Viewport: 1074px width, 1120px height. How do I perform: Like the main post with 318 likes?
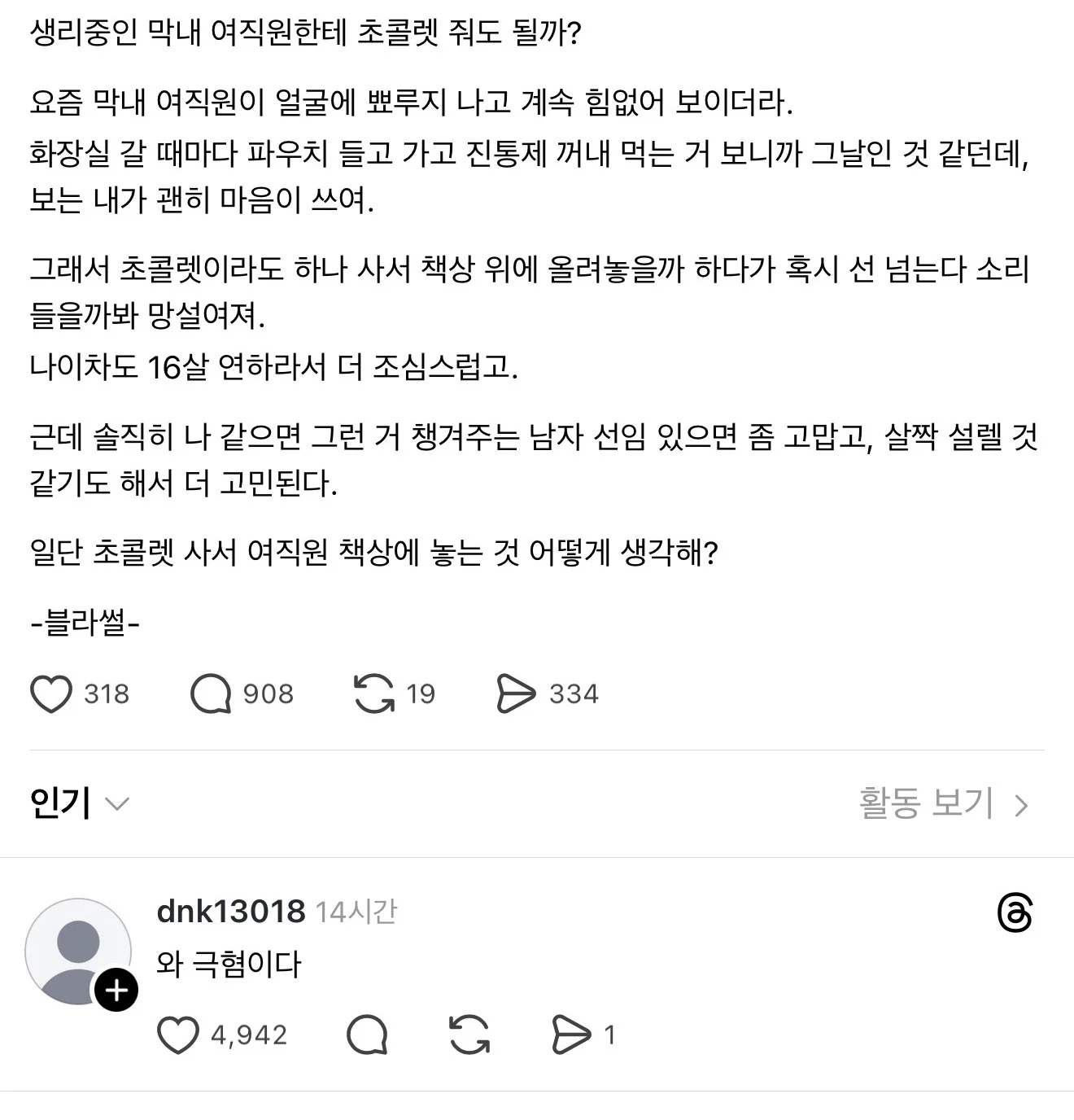[x=51, y=694]
